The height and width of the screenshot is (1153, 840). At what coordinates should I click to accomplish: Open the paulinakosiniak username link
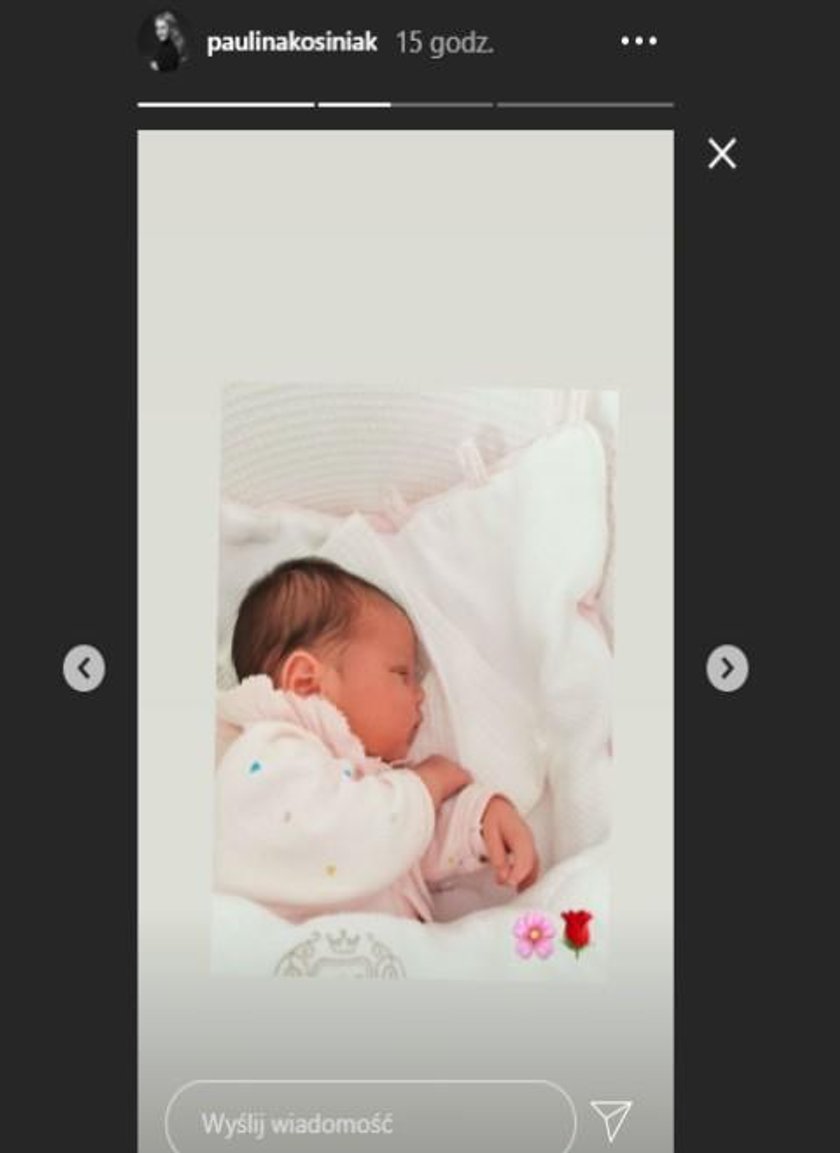click(291, 43)
